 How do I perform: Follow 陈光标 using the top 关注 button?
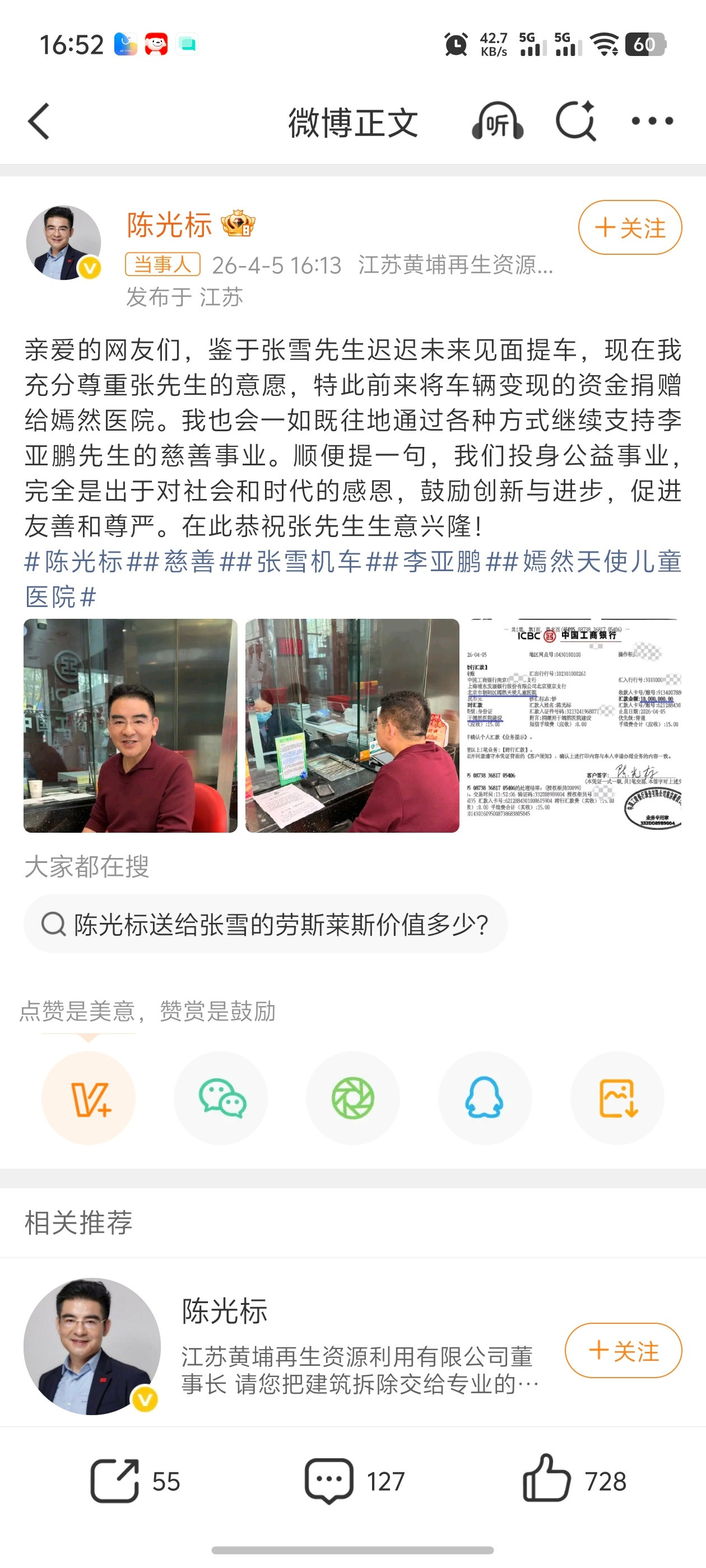click(x=629, y=228)
